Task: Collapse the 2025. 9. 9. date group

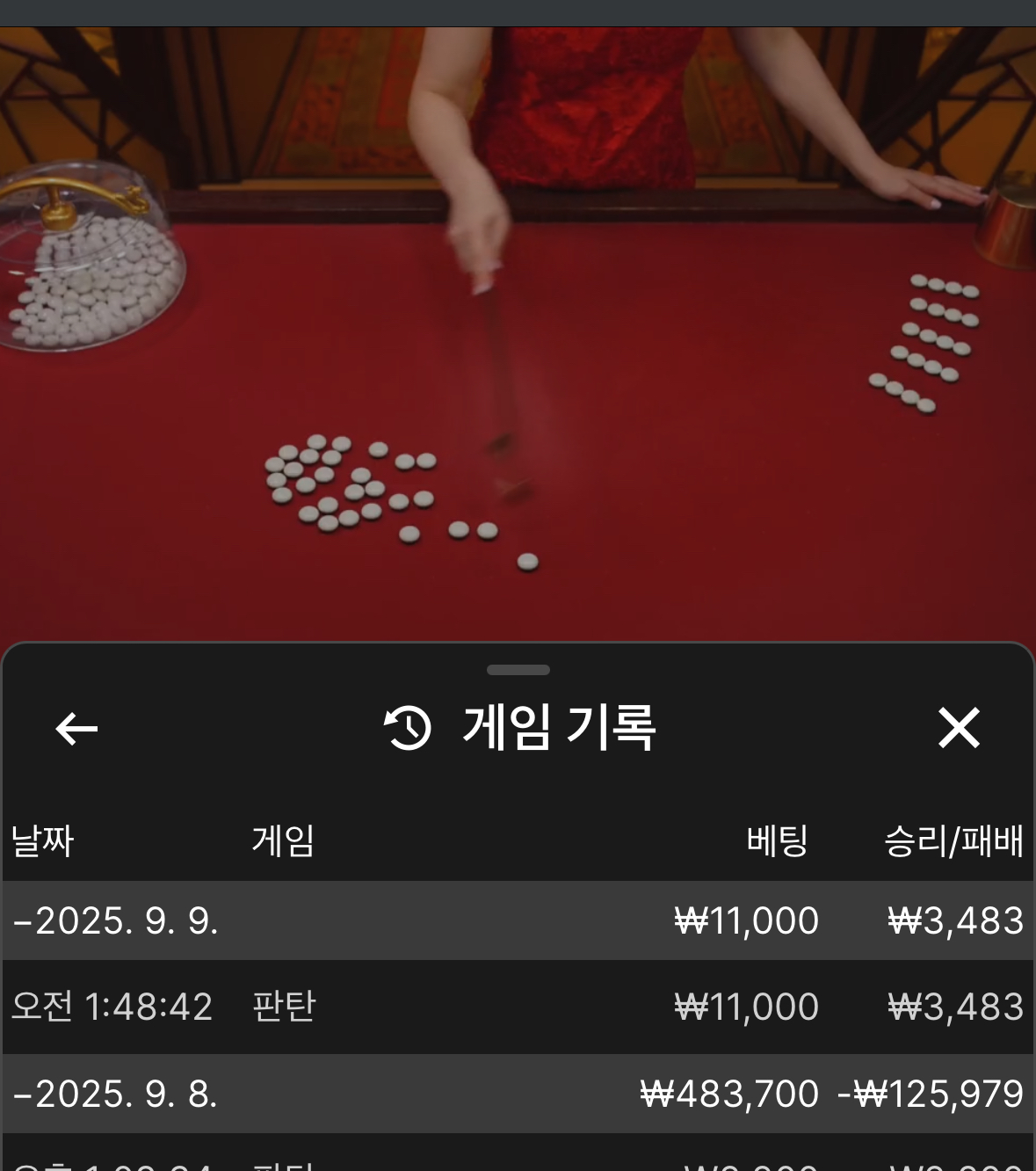Action: [x=115, y=921]
